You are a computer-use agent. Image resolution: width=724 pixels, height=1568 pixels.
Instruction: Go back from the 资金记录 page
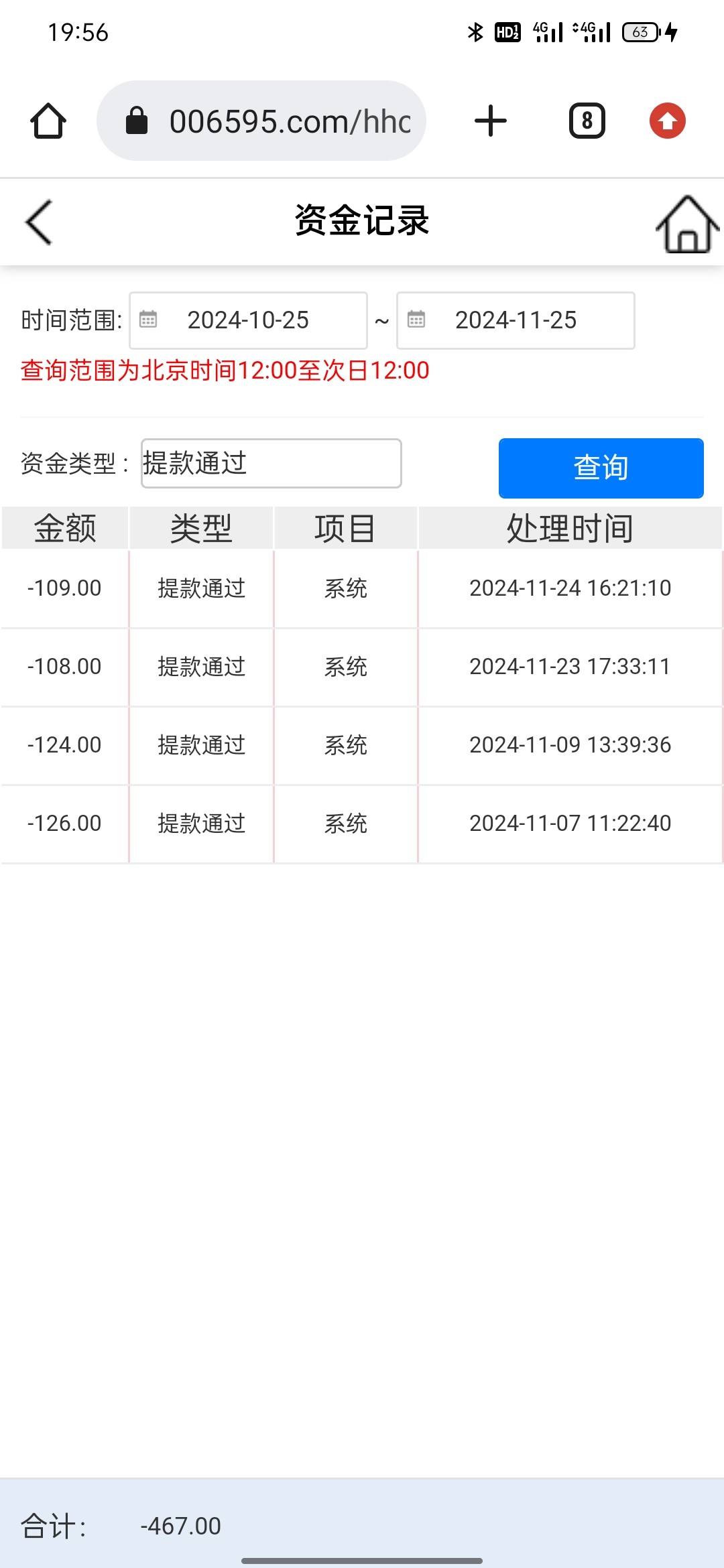coord(38,222)
